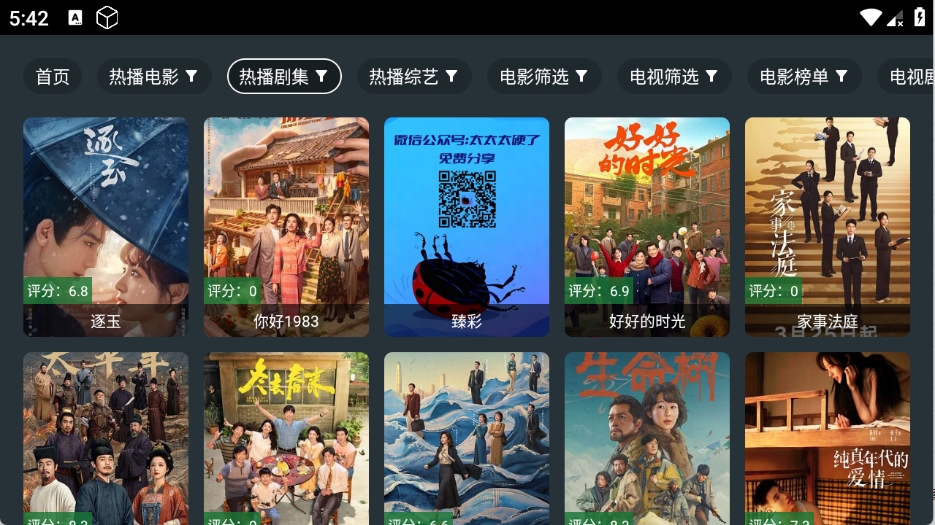The width and height of the screenshot is (935, 525).
Task: Switch to the 首页 tab
Action: (x=53, y=77)
